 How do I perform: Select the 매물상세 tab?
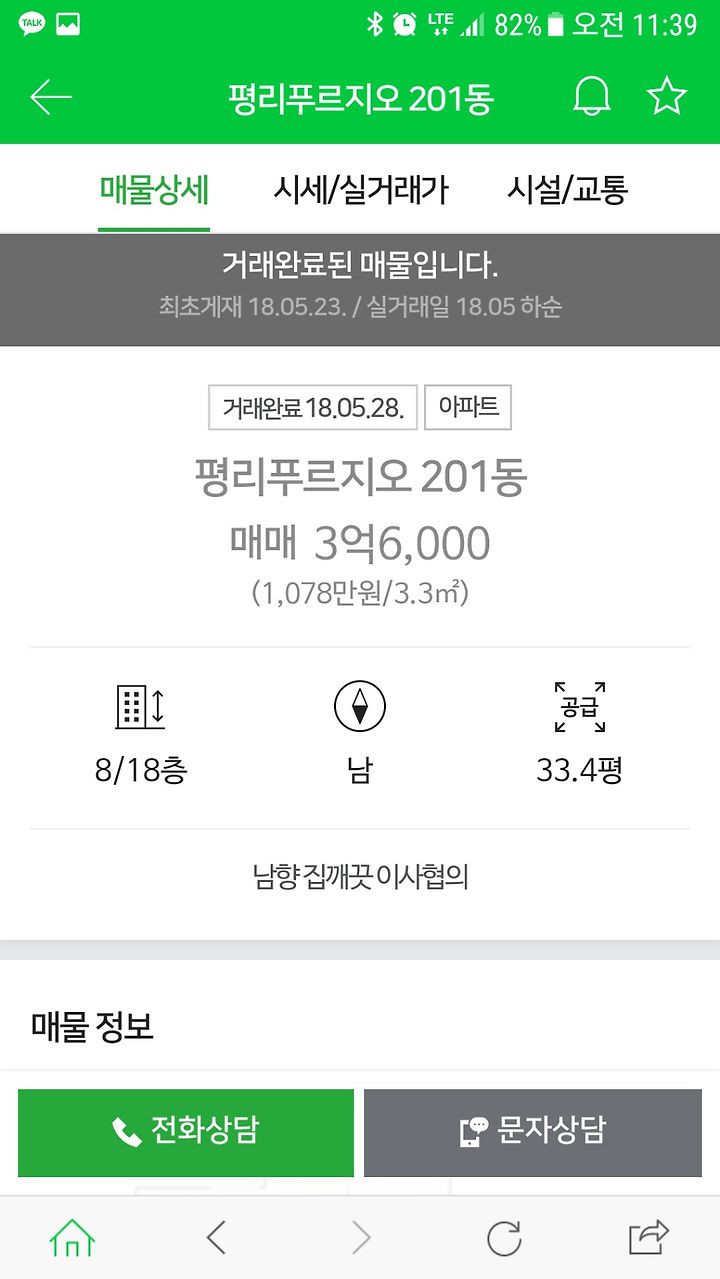coord(154,190)
